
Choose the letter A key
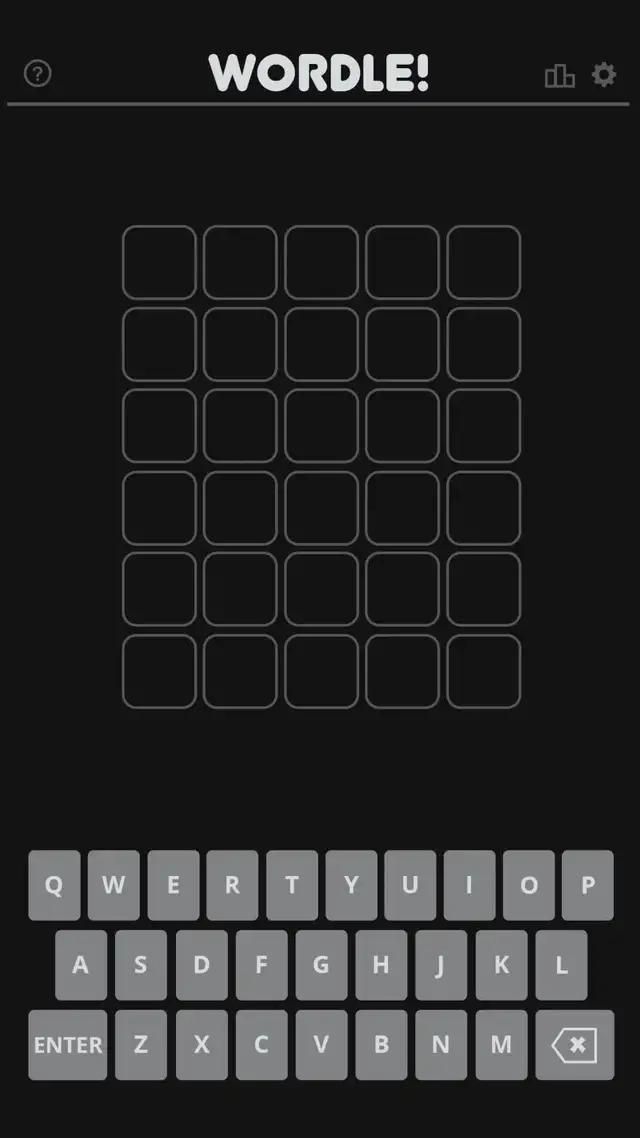tap(81, 965)
